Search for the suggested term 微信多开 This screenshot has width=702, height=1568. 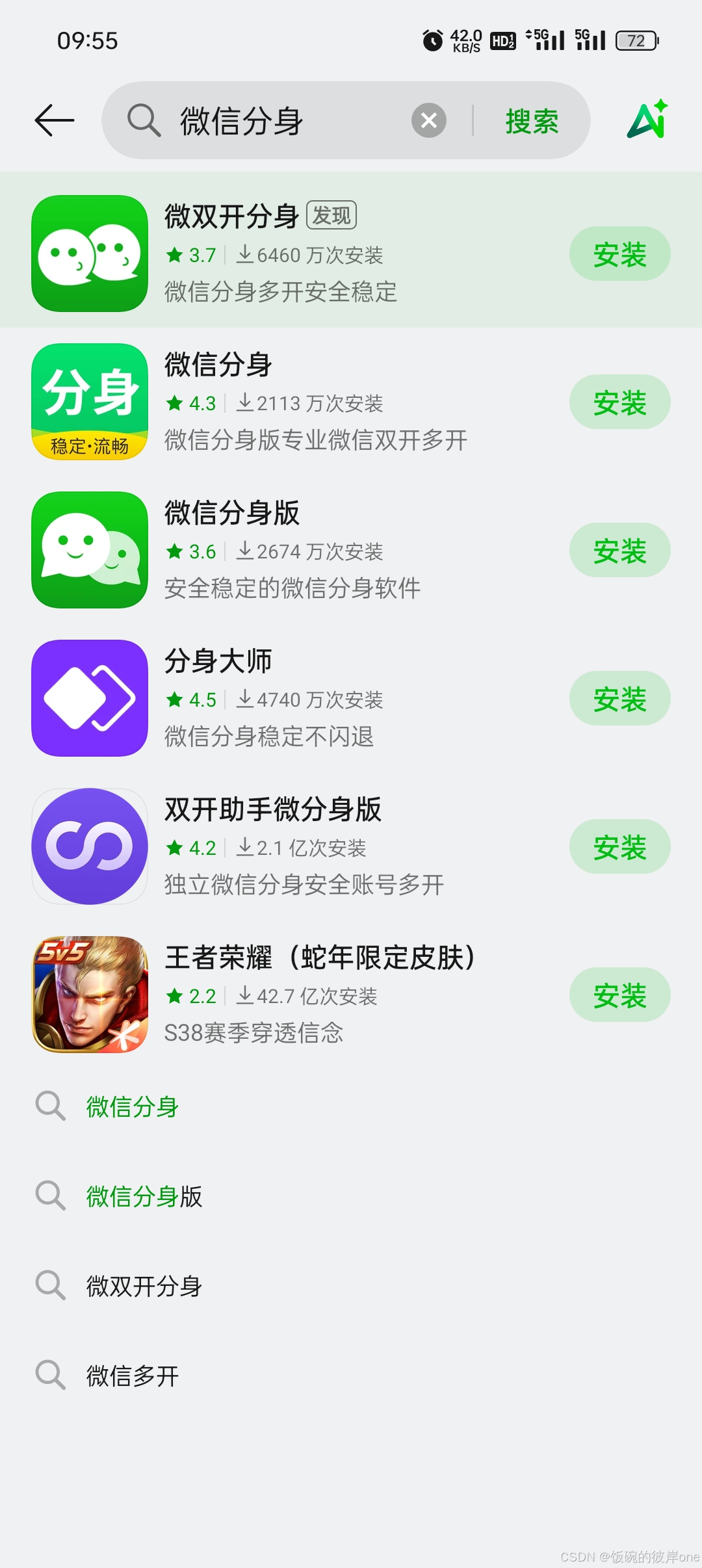click(133, 1376)
